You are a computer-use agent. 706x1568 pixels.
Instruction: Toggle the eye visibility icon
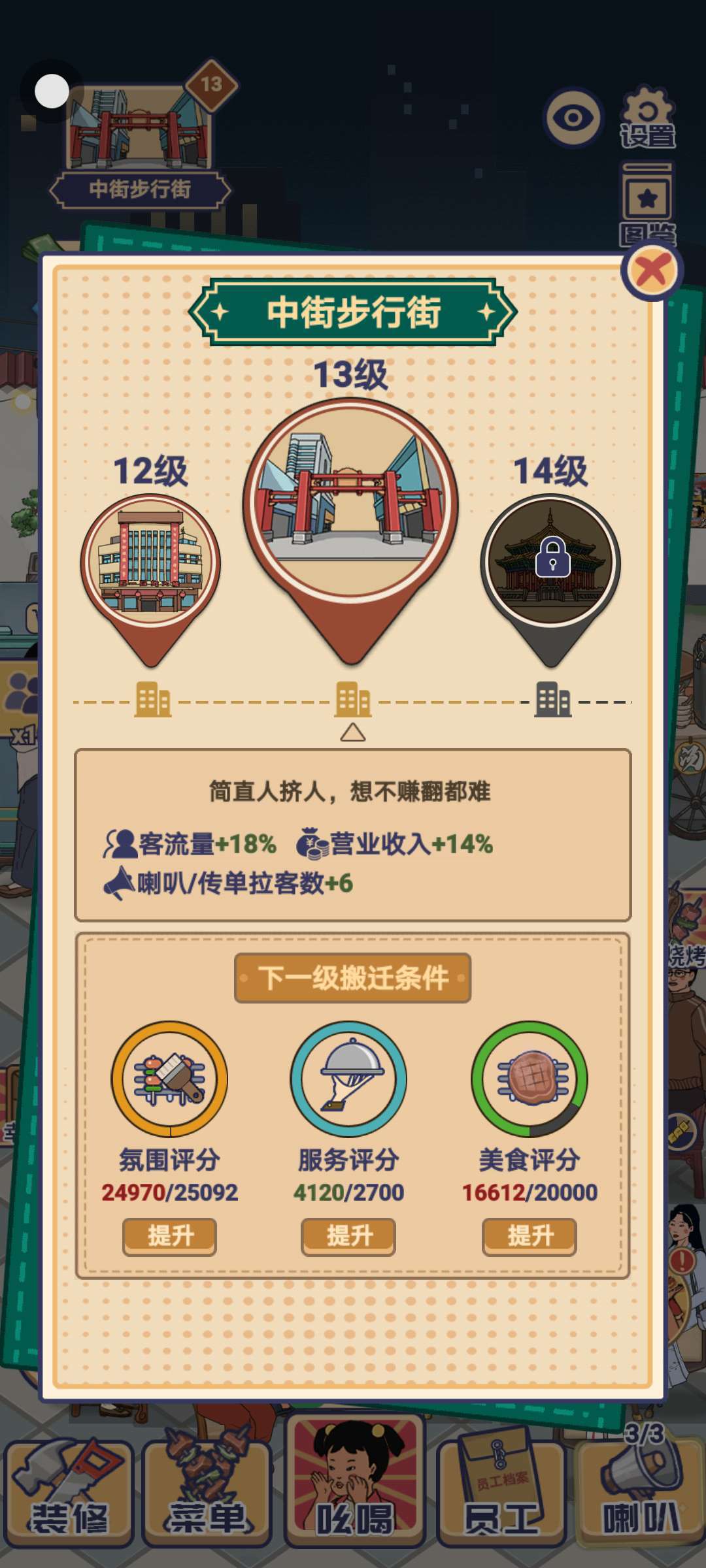[x=573, y=118]
